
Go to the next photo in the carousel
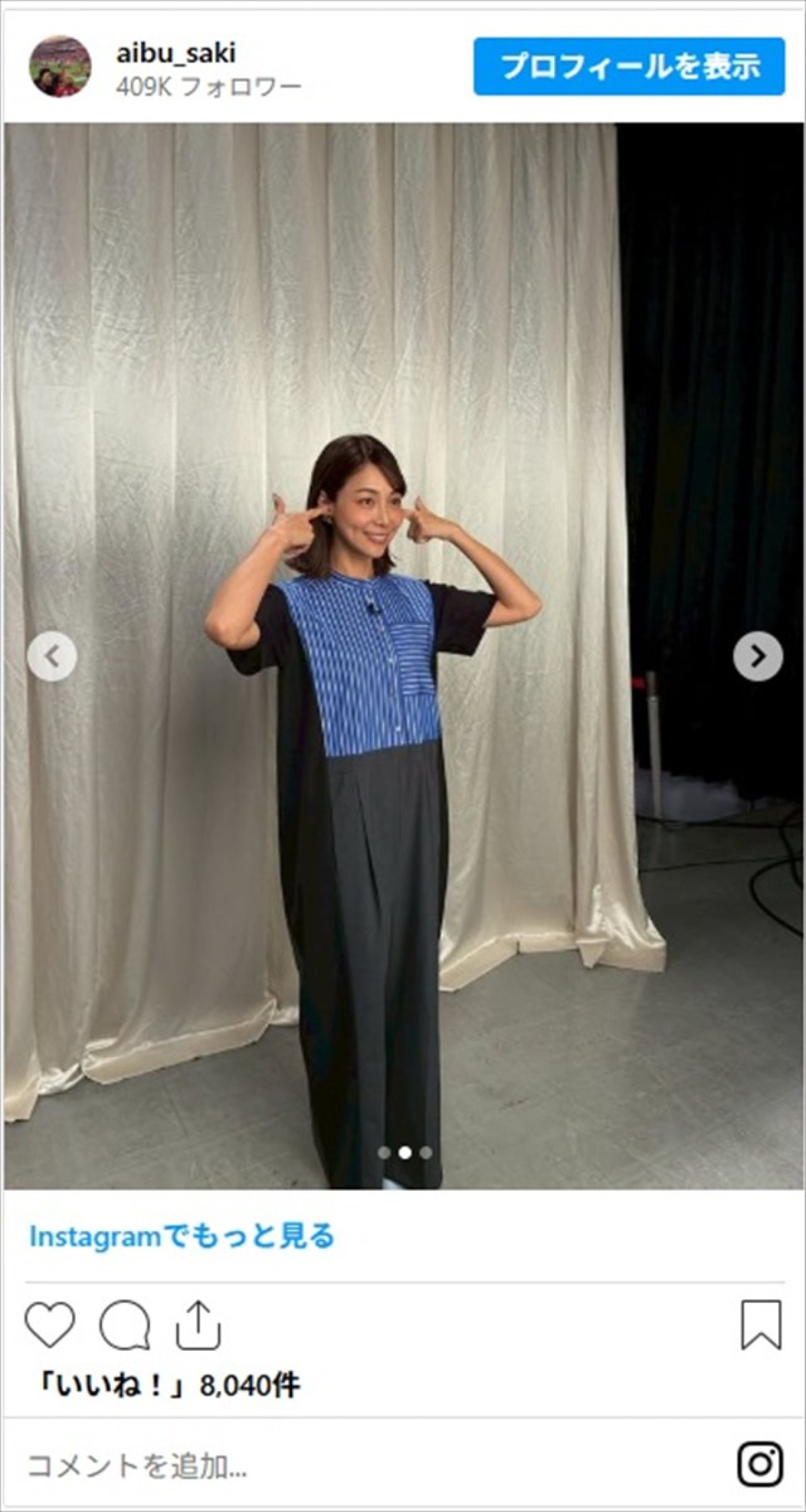pyautogui.click(x=758, y=657)
